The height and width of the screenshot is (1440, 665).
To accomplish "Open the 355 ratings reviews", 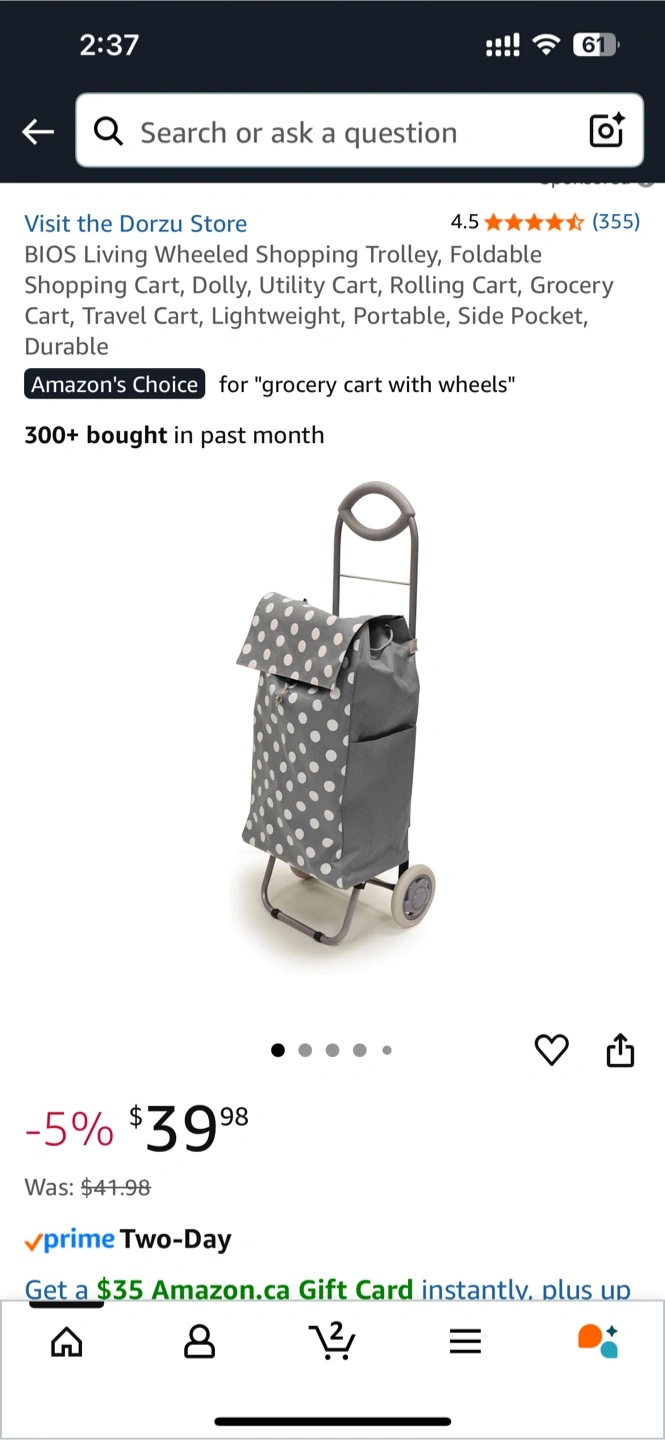I will [615, 221].
